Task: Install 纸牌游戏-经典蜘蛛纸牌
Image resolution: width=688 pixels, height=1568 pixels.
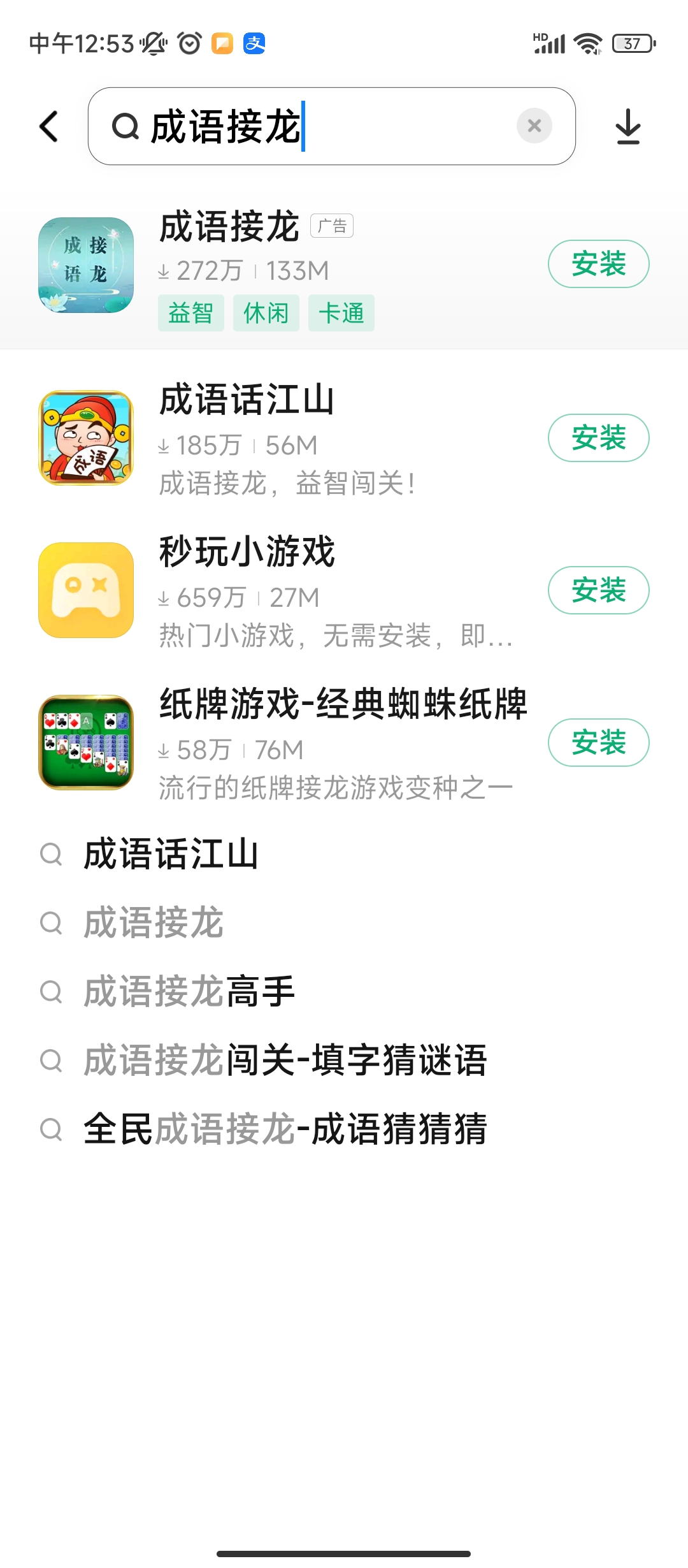Action: (x=598, y=743)
